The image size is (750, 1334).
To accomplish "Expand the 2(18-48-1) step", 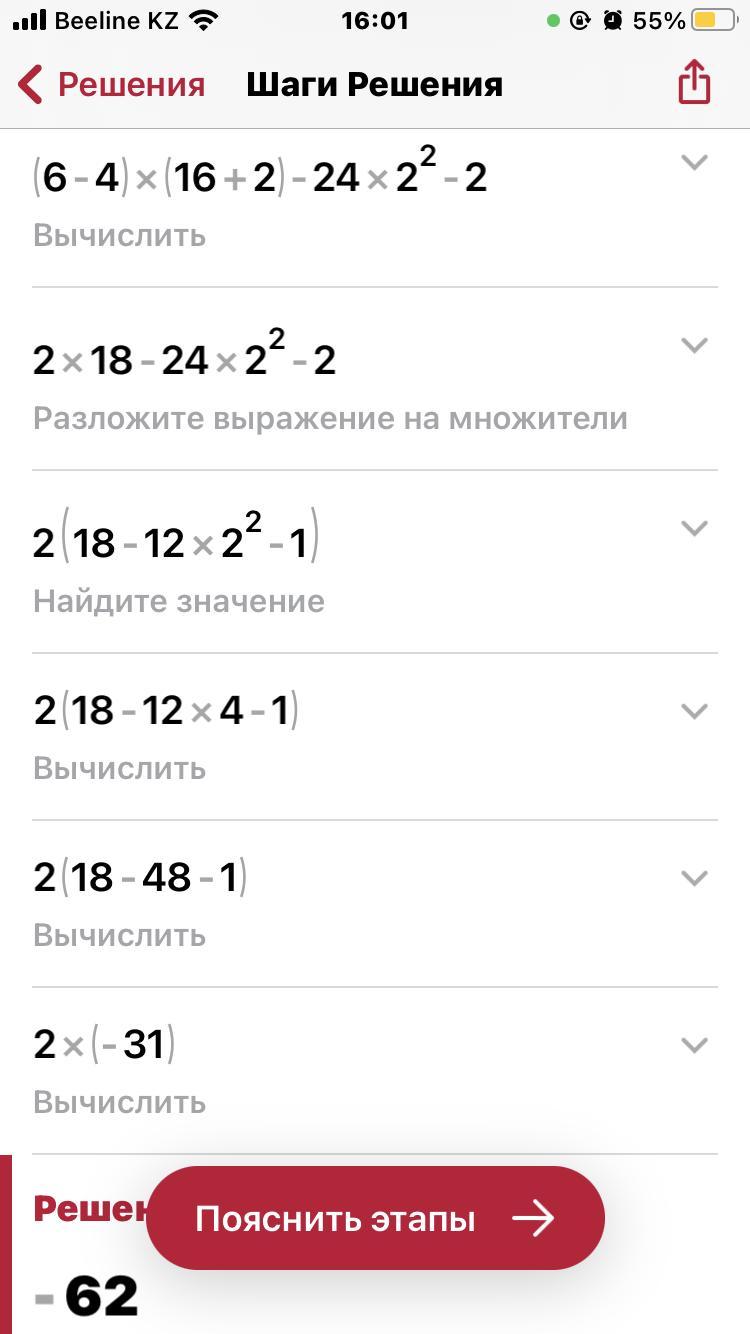I will pyautogui.click(x=694, y=878).
